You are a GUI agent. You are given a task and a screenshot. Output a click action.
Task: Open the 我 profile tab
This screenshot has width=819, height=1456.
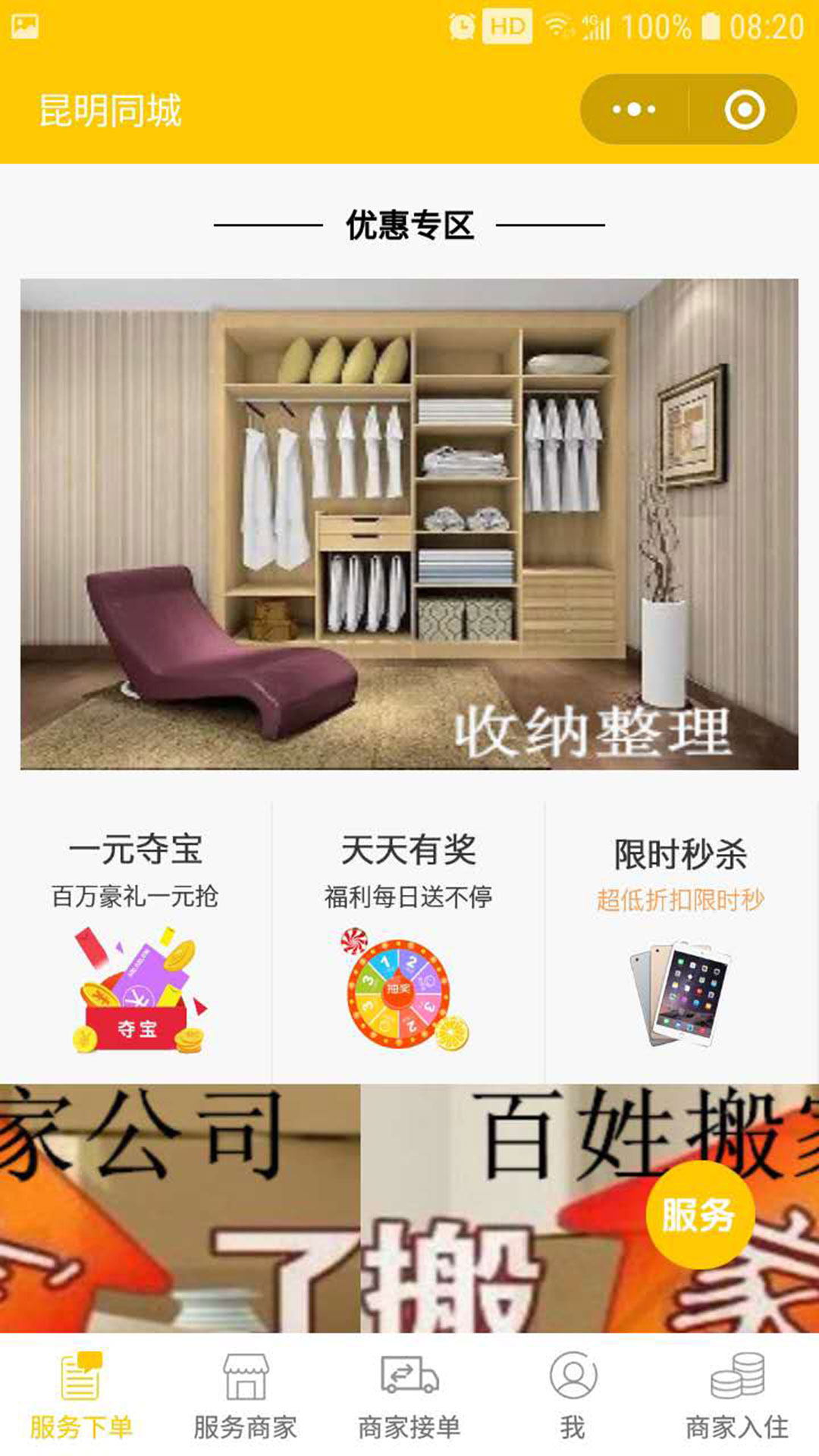(573, 1395)
